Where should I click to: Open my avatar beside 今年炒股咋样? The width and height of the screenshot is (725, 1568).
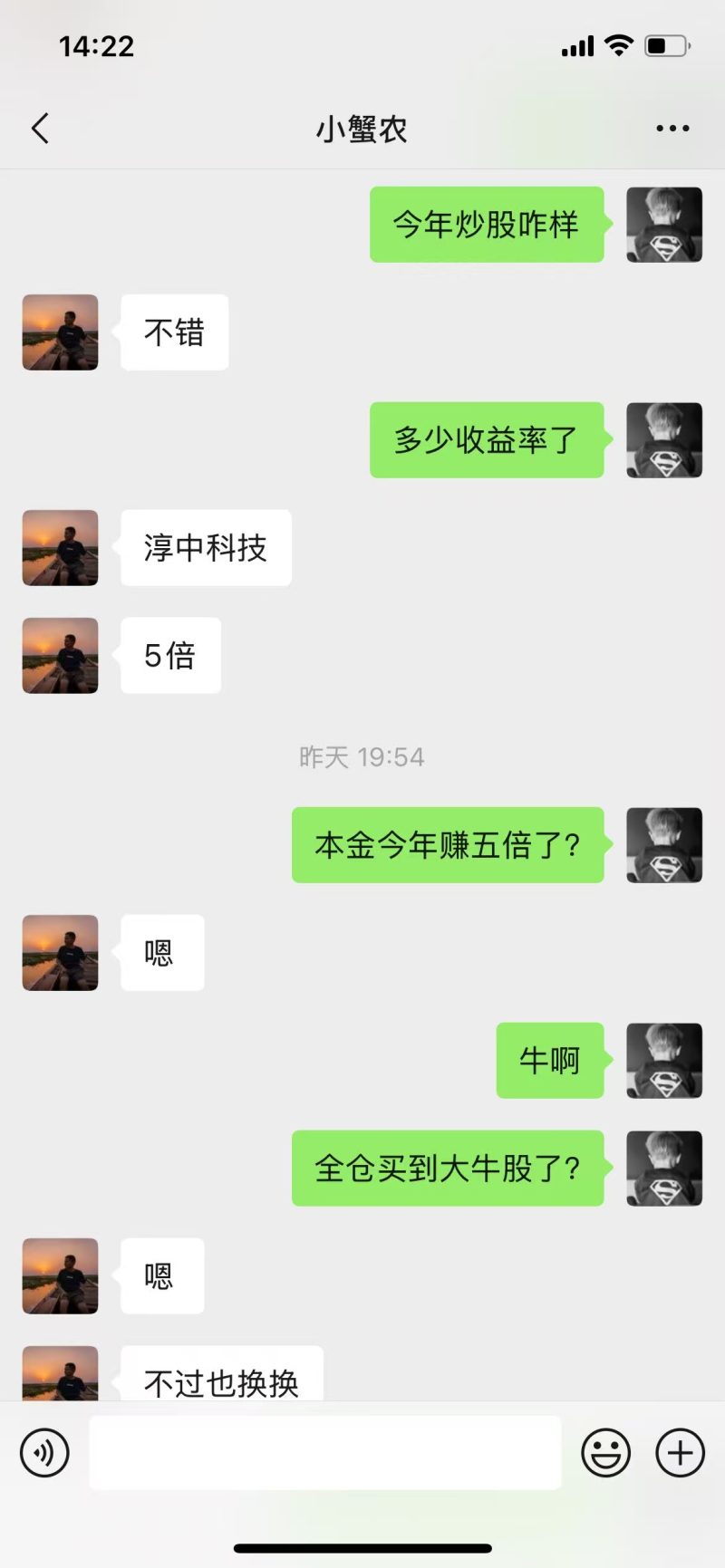(x=664, y=225)
